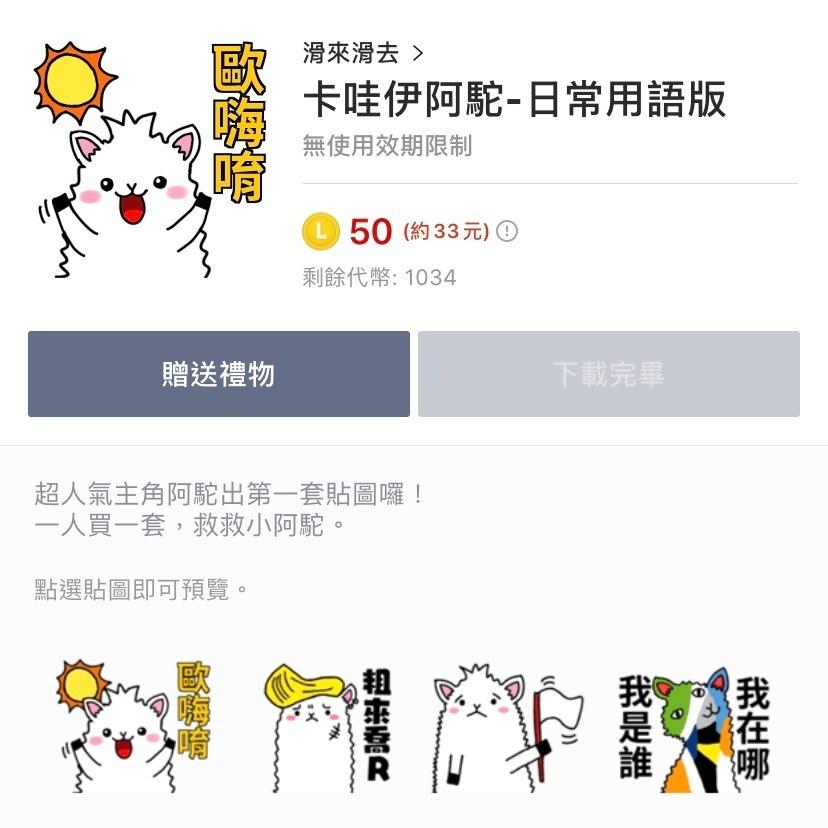Screen dimensions: 828x828
Task: Open the price info icon next to 約33元
Action: 508,232
